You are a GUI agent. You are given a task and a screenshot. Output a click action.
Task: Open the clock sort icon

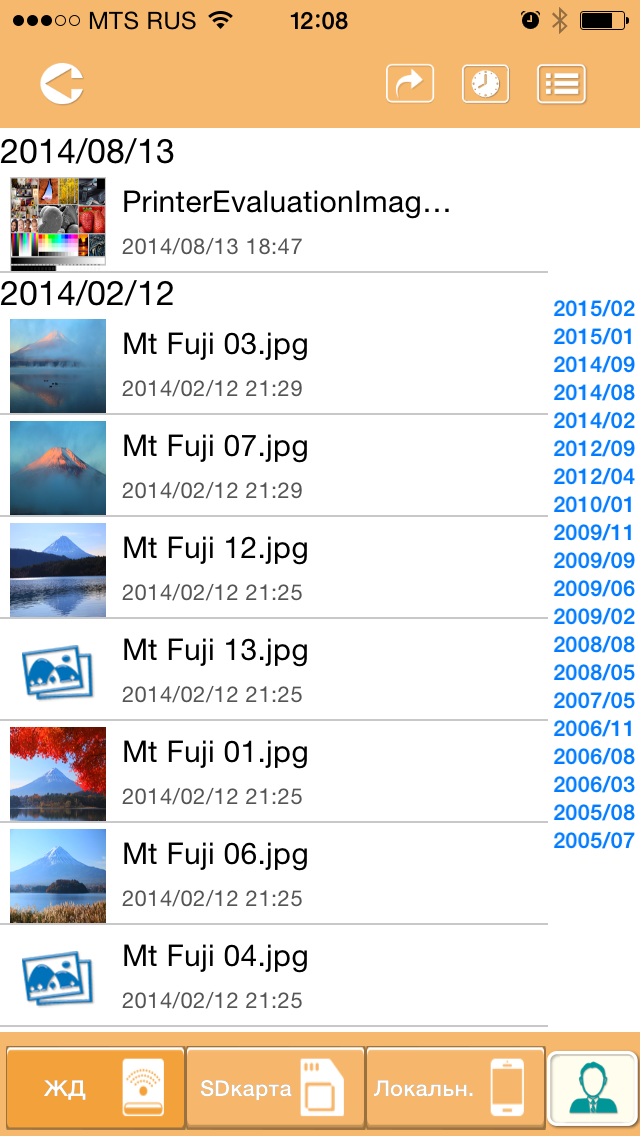[x=485, y=84]
